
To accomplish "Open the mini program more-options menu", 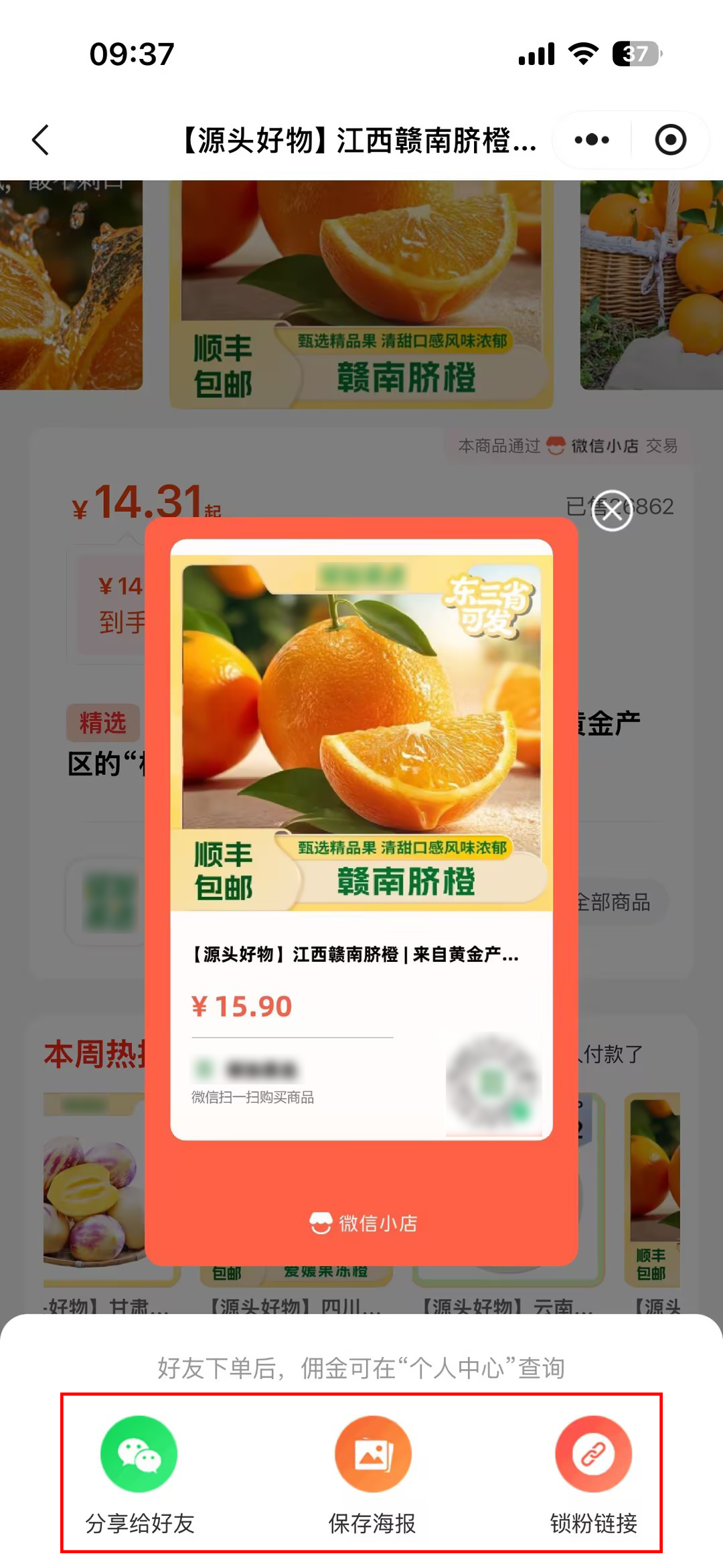I will pos(592,140).
